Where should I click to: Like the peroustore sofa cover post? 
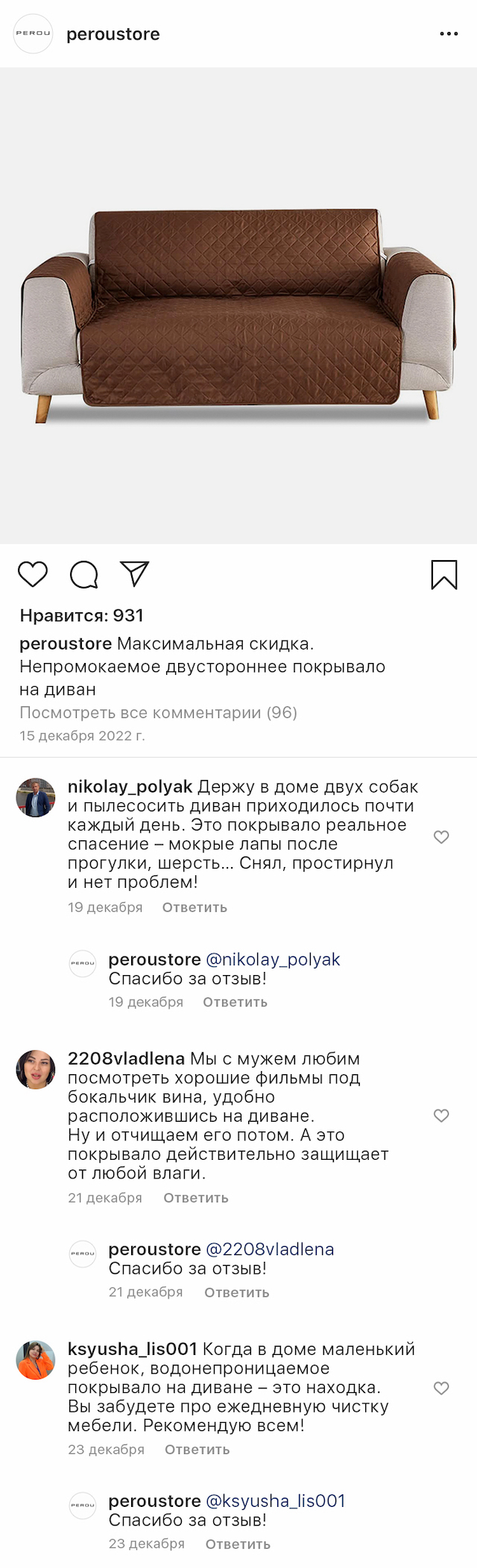pos(33,574)
